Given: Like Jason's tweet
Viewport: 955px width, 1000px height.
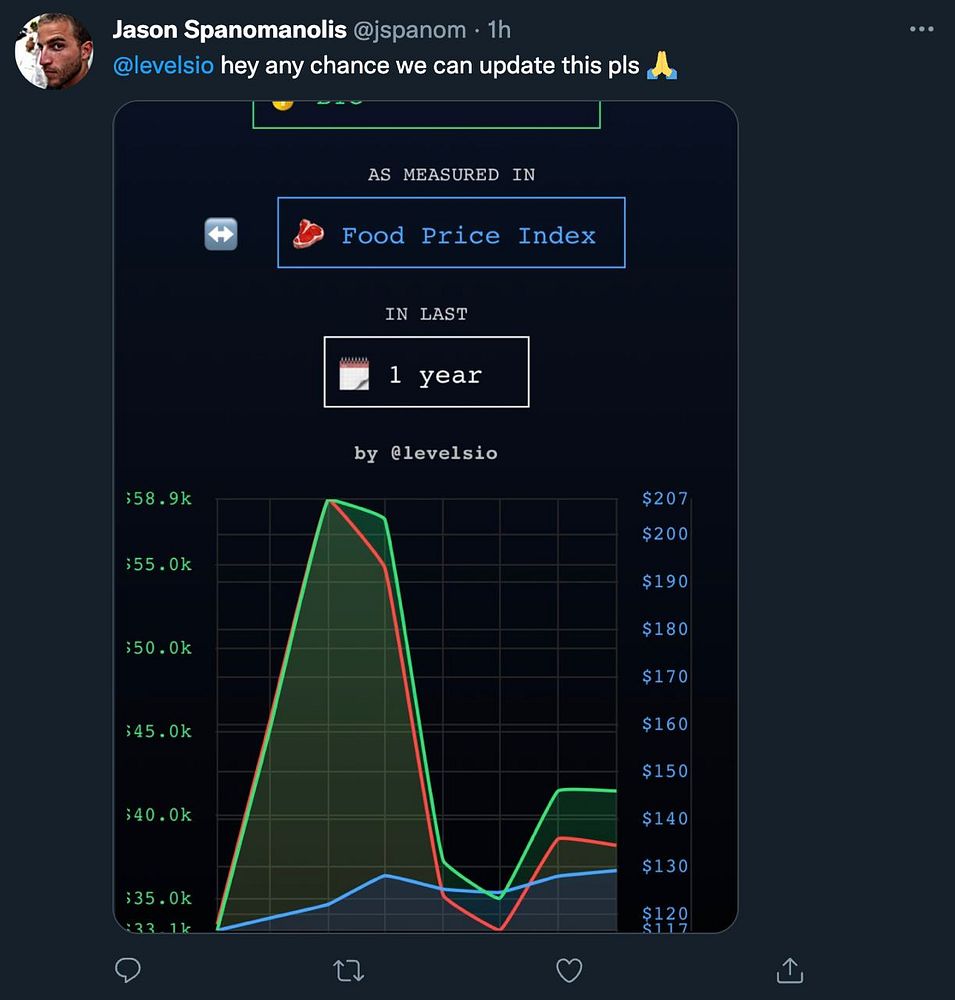Looking at the screenshot, I should click(x=569, y=969).
